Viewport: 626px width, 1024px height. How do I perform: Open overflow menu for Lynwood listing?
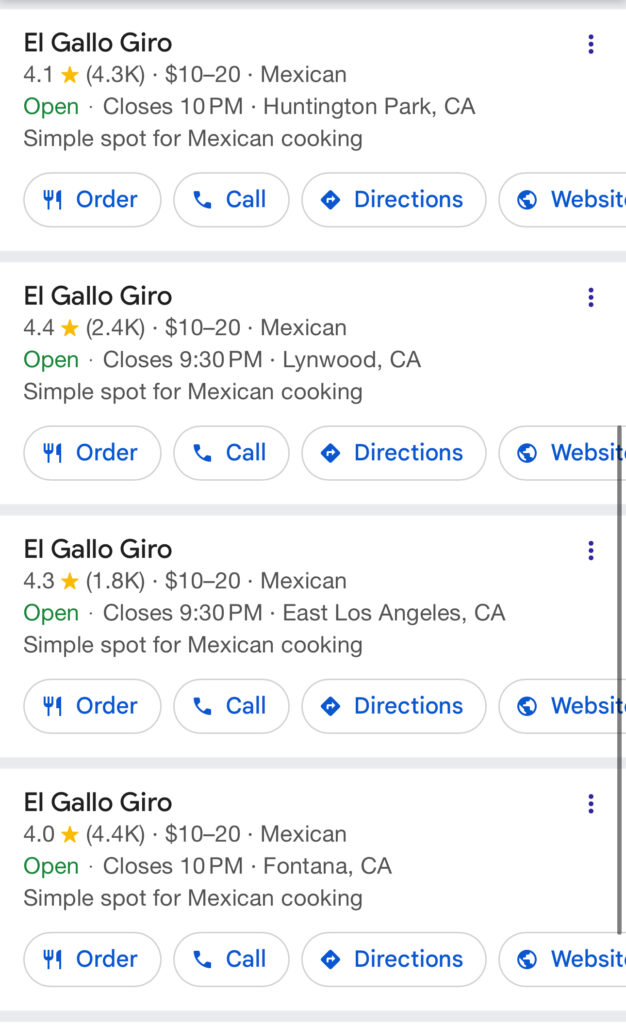(x=591, y=297)
